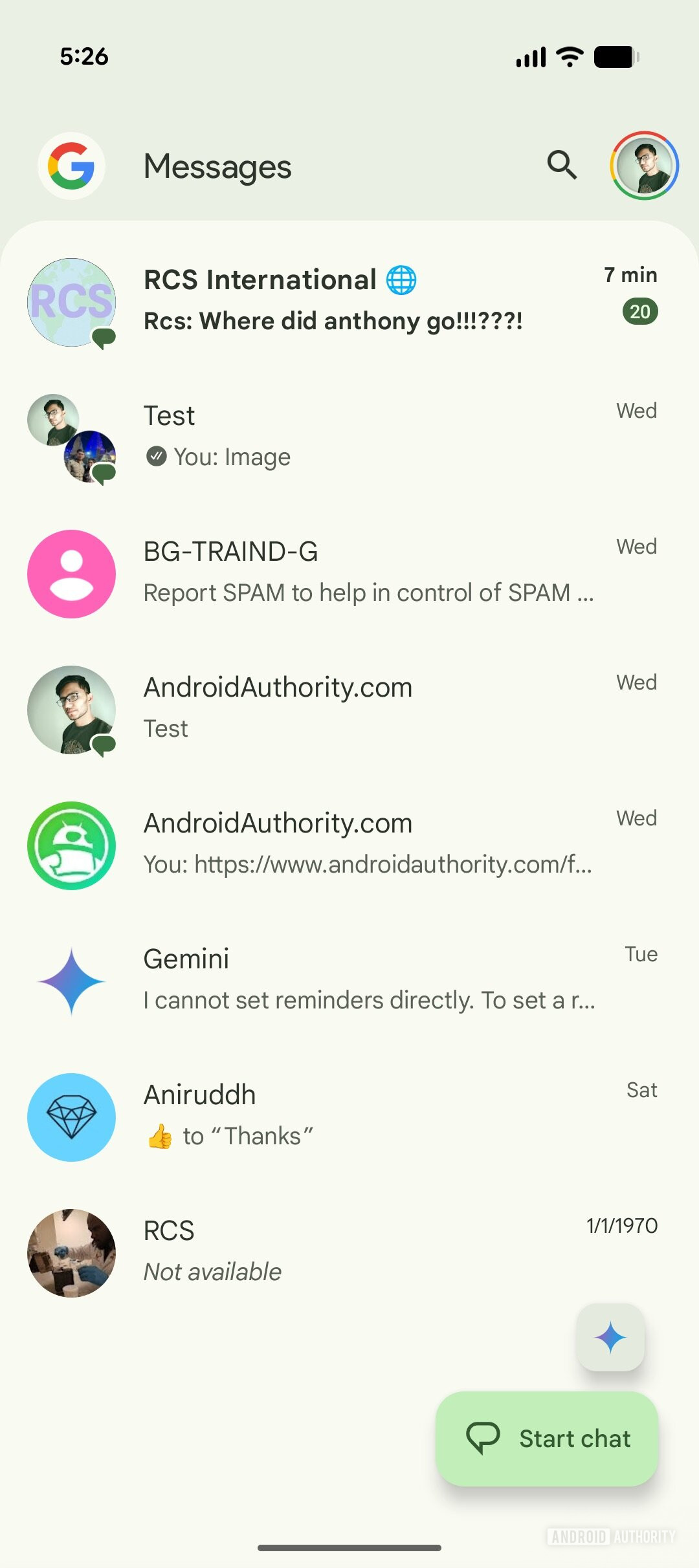This screenshot has height=1568, width=699.
Task: Open AndroidAuthority.com chat with the shared link
Action: 349,844
